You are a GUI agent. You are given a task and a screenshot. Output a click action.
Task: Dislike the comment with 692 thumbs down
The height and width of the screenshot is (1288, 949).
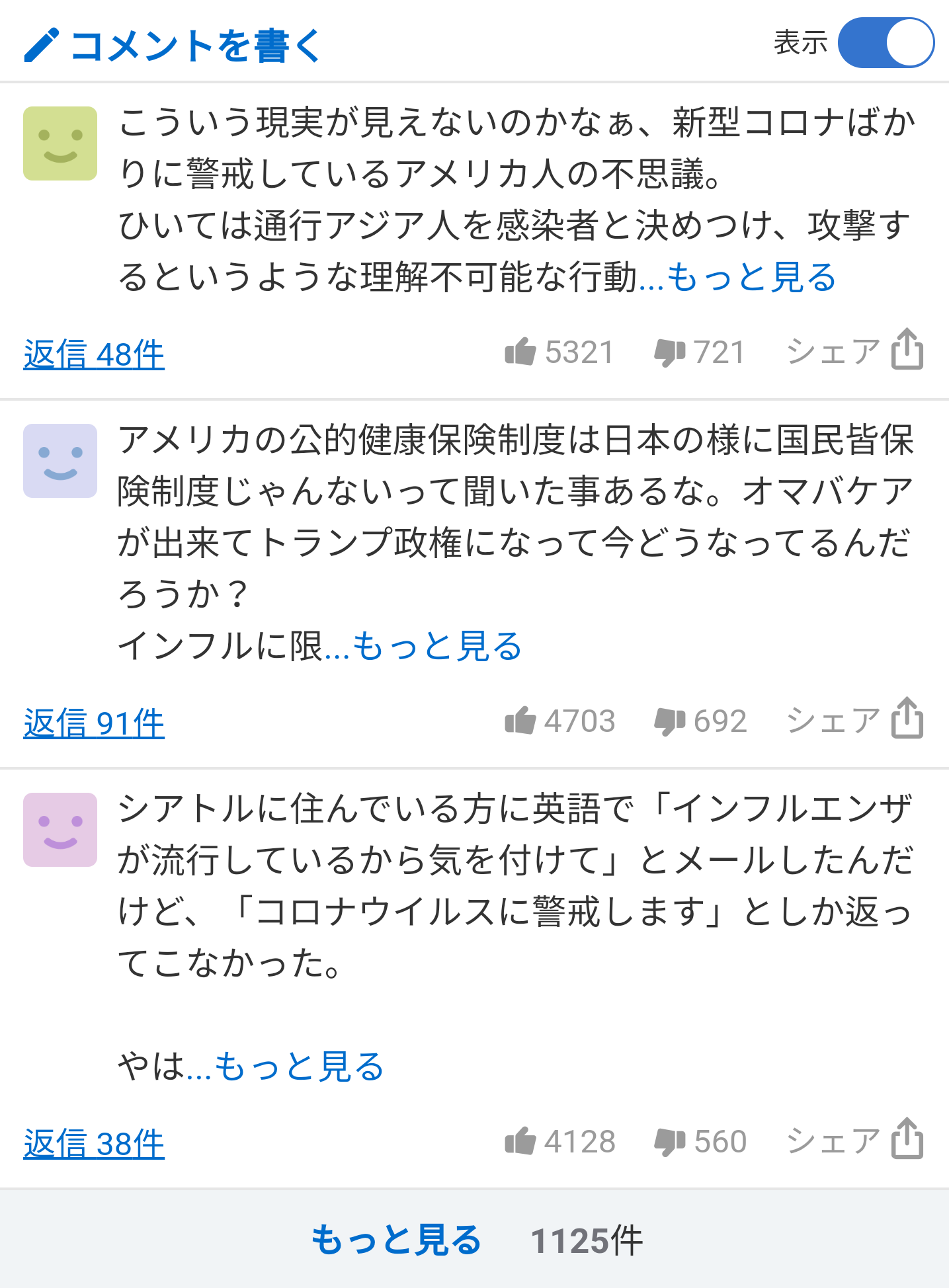[669, 720]
